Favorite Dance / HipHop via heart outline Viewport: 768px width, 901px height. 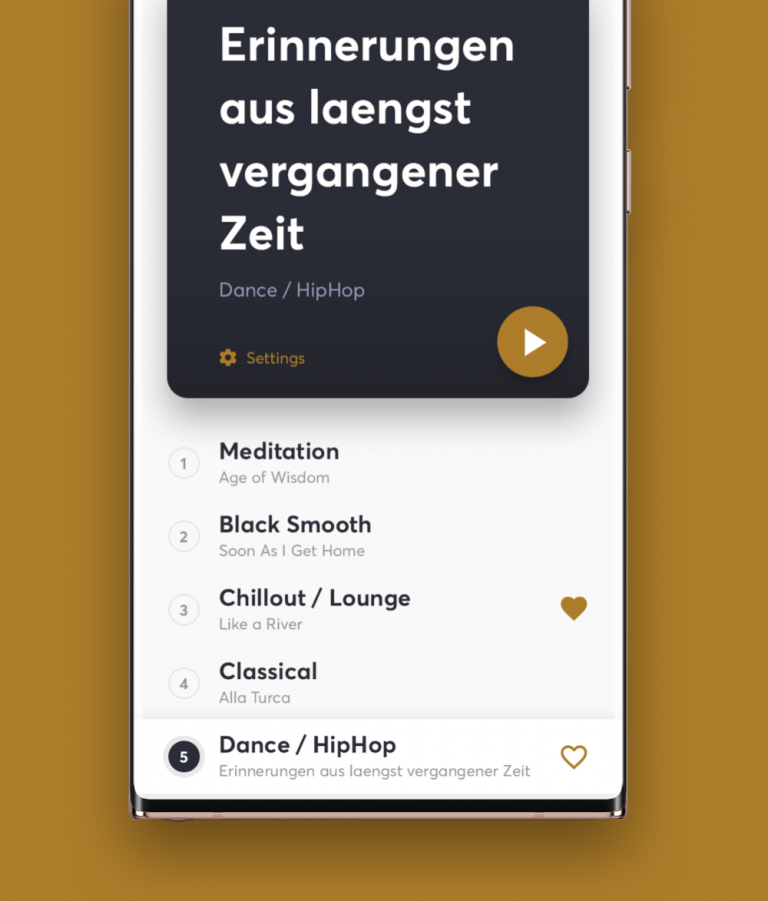click(x=573, y=757)
